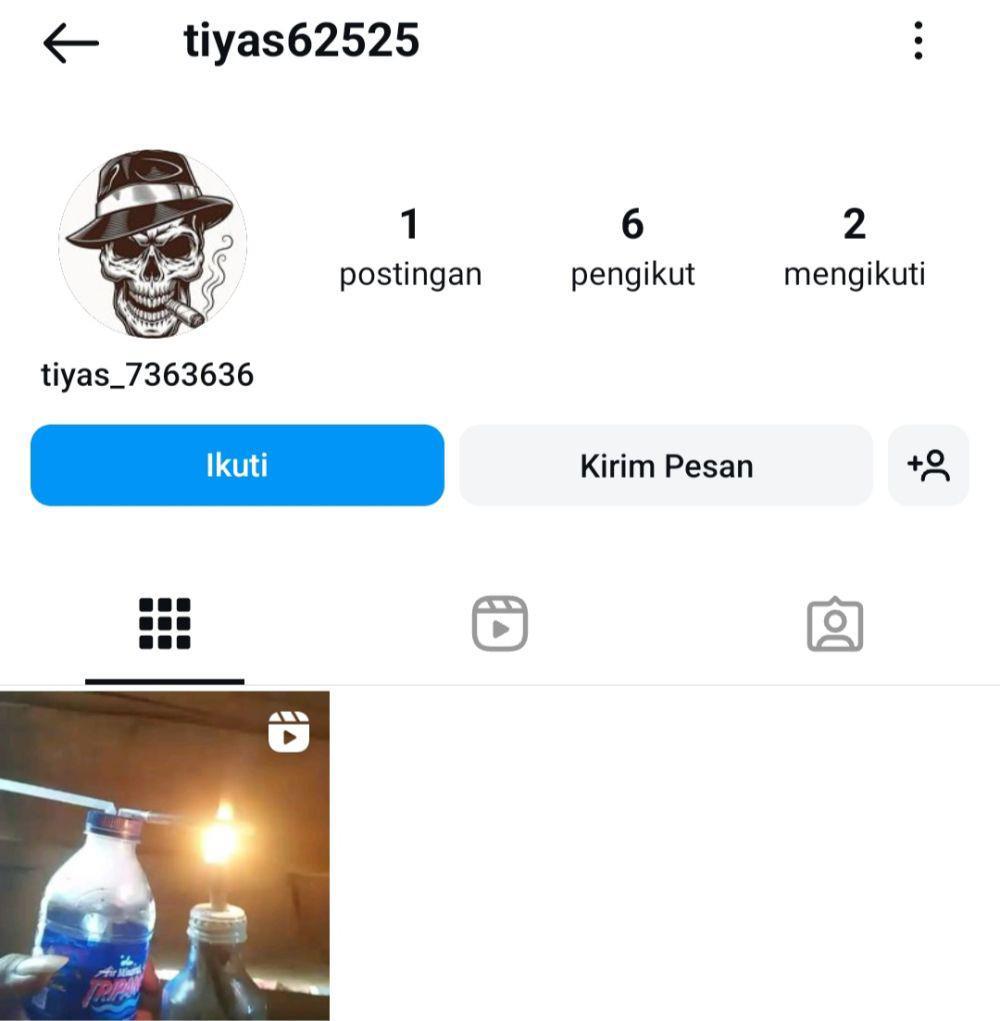Open suggested accounts add-person button
This screenshot has height=1021, width=1000.
[928, 465]
